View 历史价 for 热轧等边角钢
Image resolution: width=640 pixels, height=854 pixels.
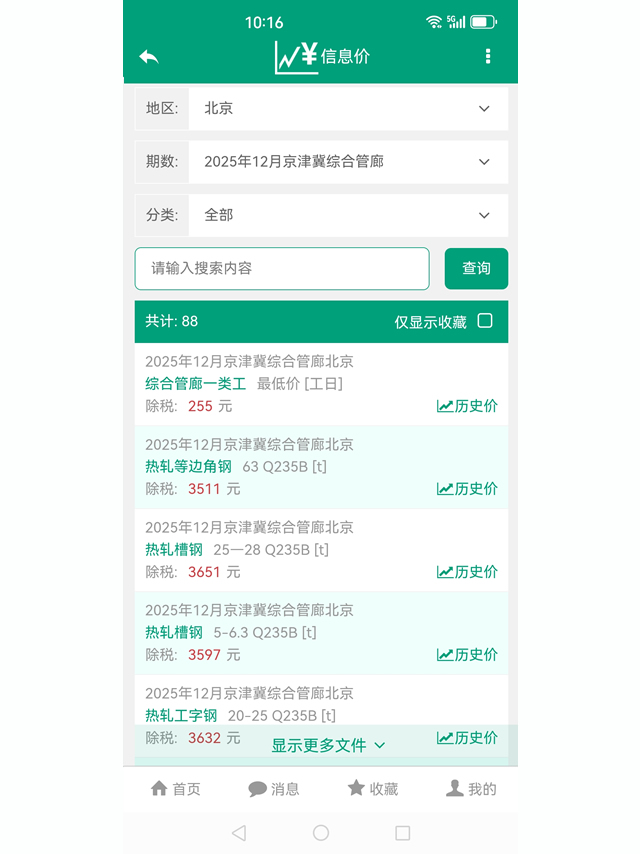pyautogui.click(x=467, y=489)
